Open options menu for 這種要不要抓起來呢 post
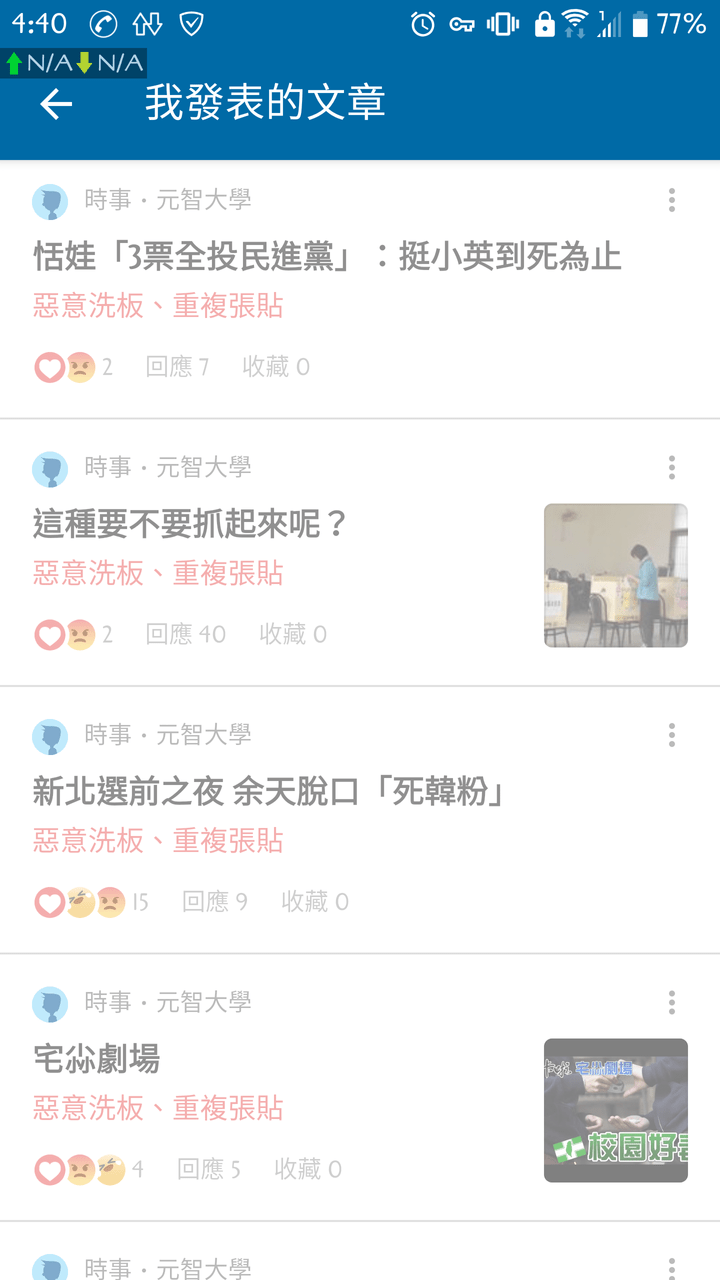 672,467
